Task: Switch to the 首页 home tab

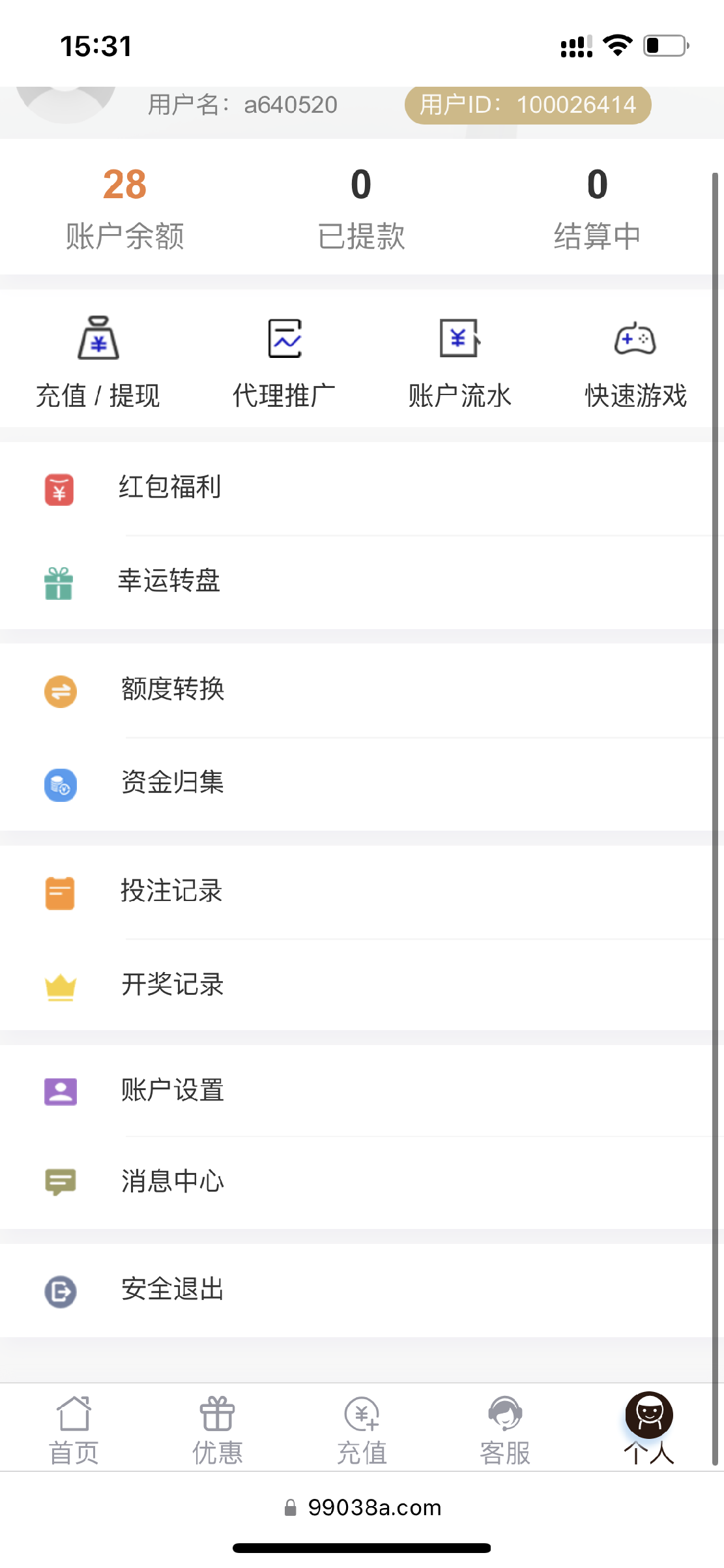Action: coord(74,1430)
